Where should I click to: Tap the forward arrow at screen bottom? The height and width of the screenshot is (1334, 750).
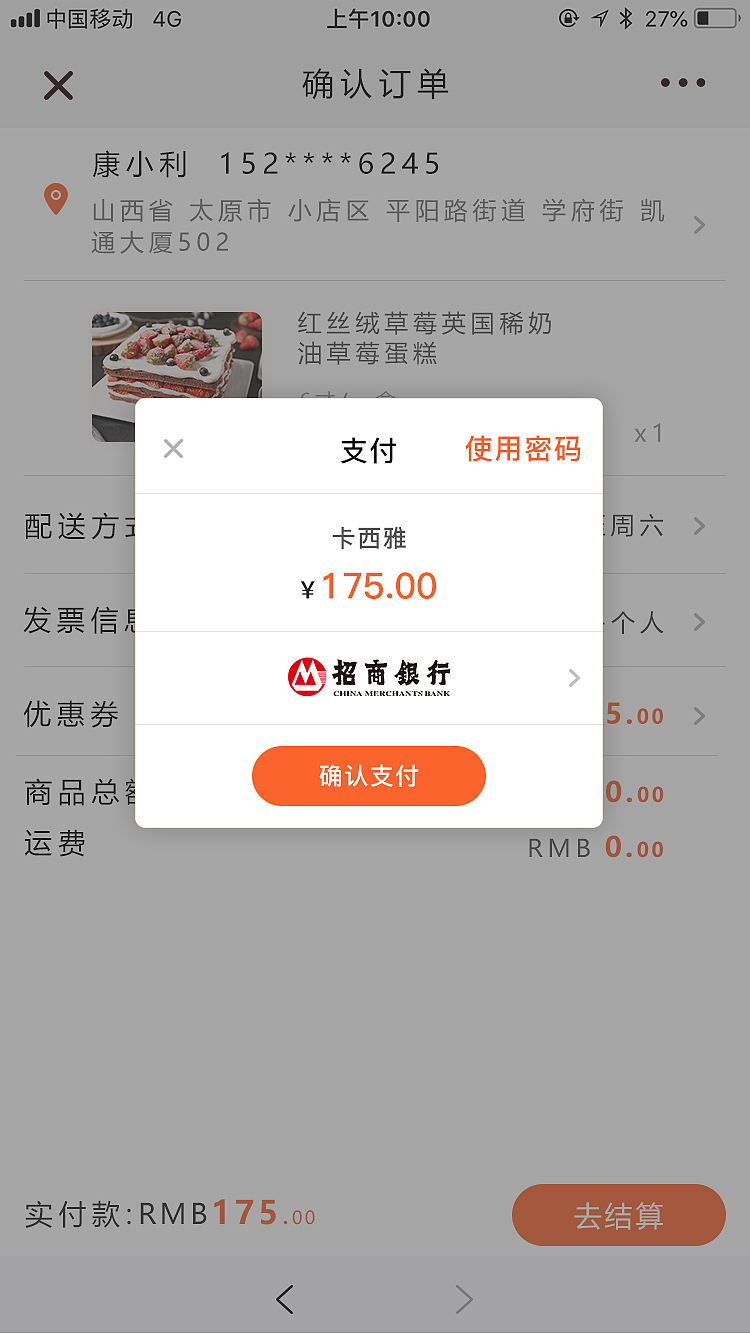click(464, 1298)
